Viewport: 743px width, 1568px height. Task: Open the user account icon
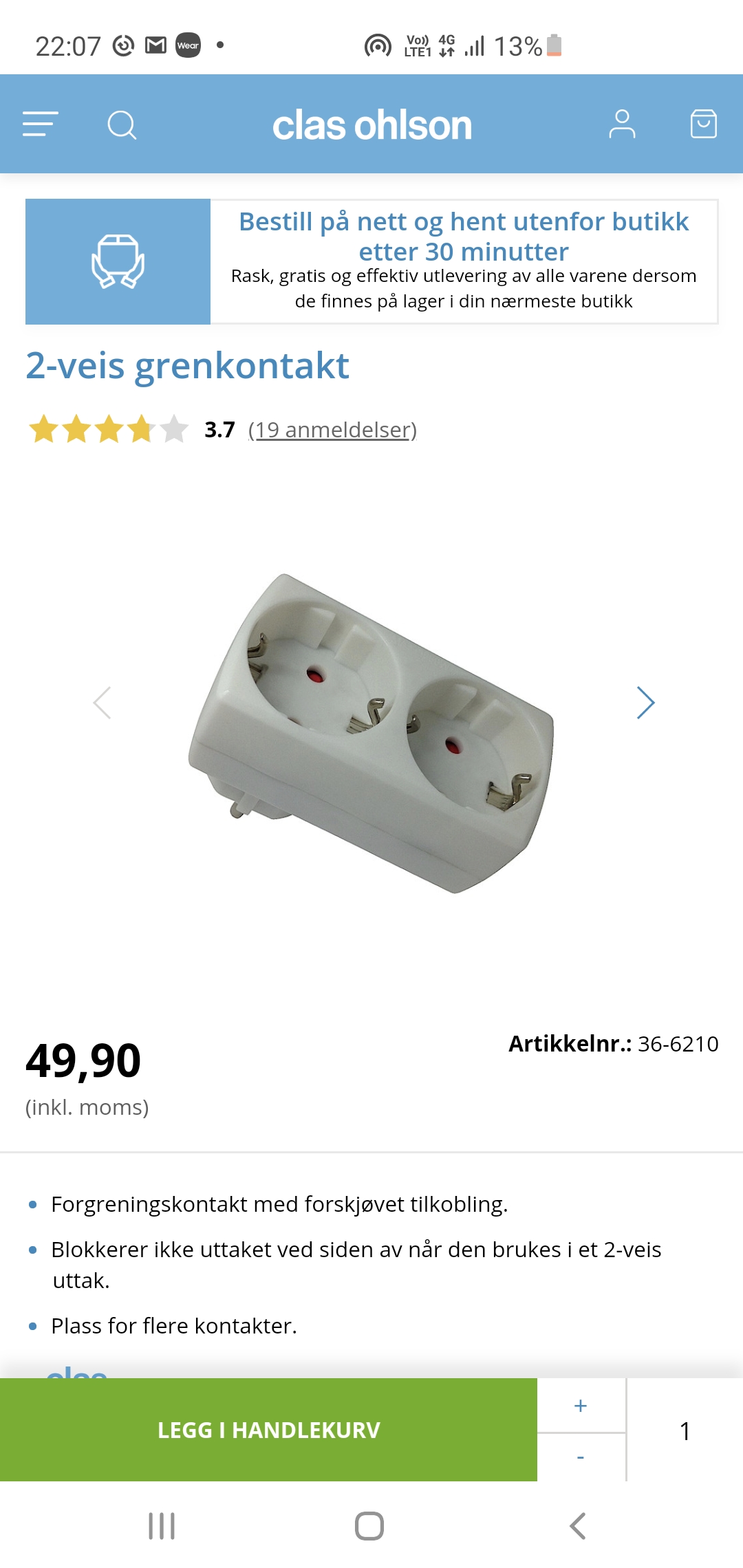click(x=622, y=124)
